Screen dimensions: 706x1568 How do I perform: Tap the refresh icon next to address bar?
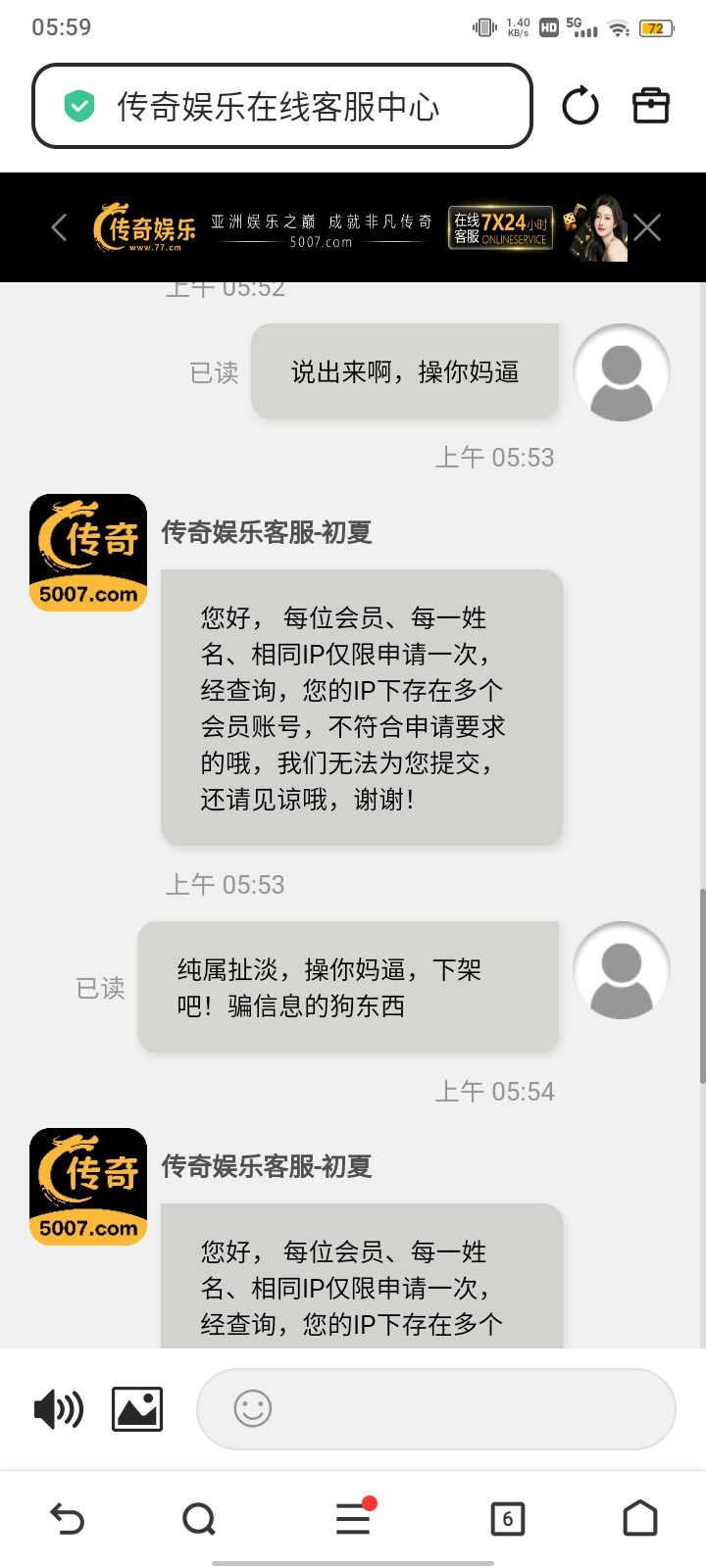[x=580, y=105]
